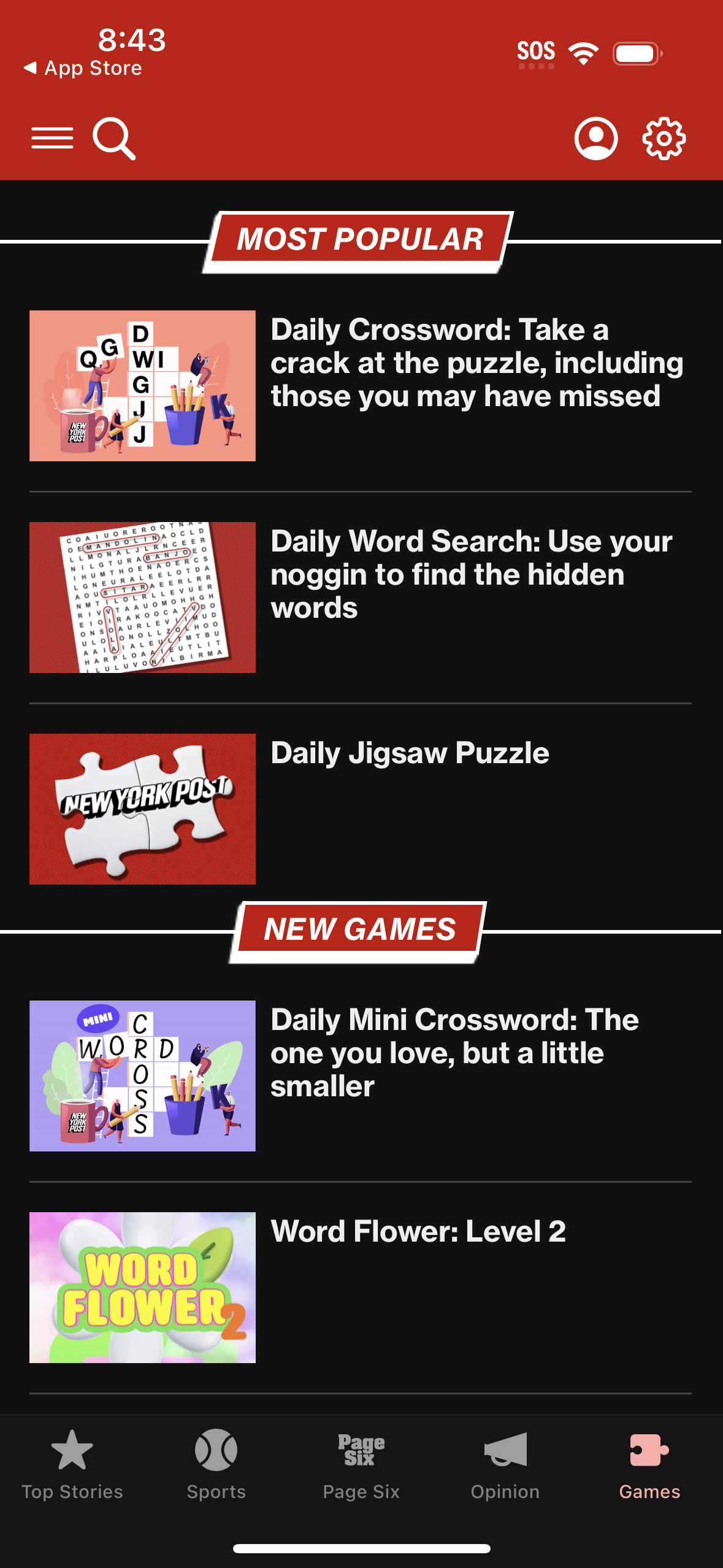Select the Games puzzle piece icon
723x1568 pixels.
click(x=649, y=1449)
